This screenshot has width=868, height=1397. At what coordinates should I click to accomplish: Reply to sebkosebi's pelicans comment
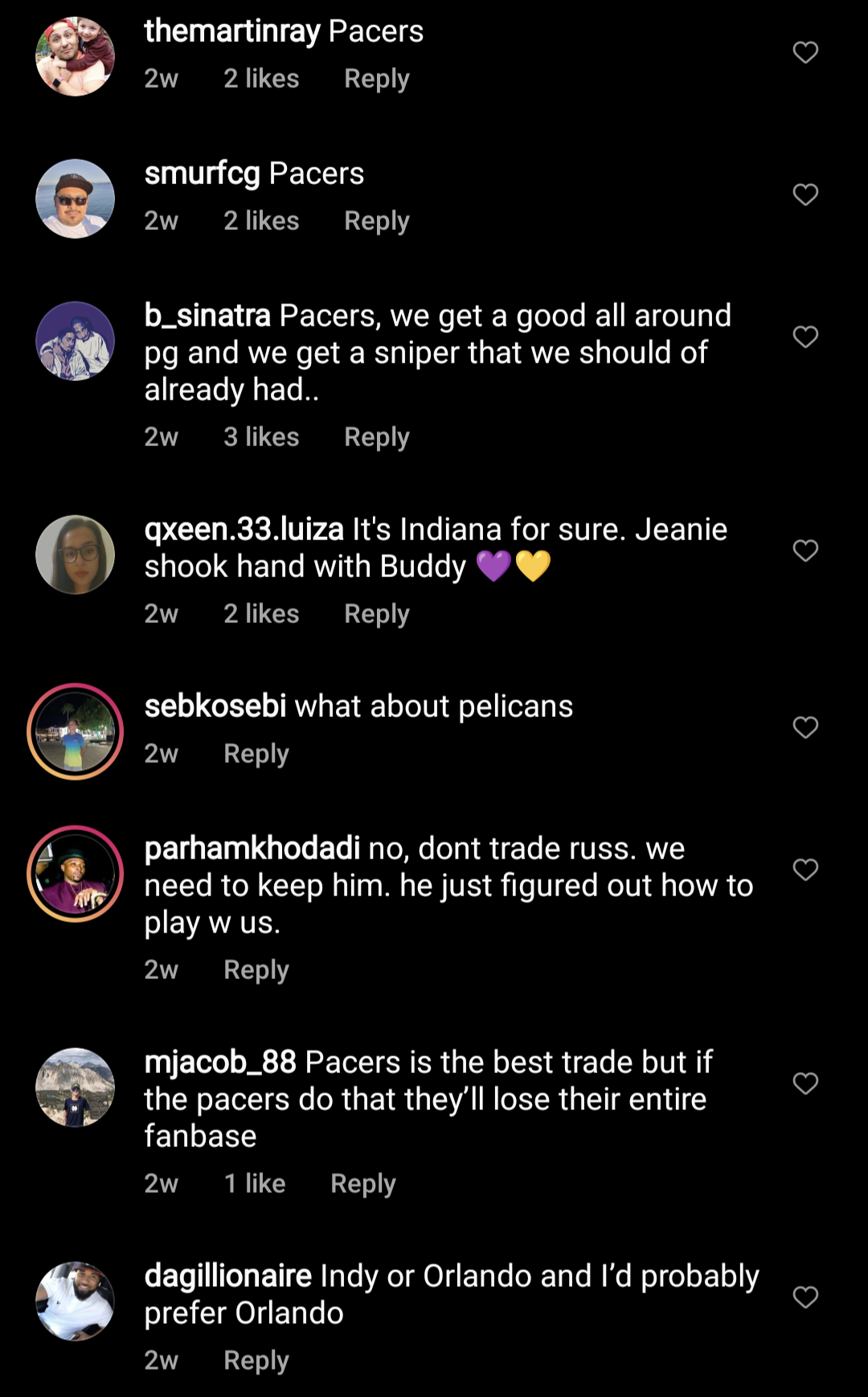[256, 754]
